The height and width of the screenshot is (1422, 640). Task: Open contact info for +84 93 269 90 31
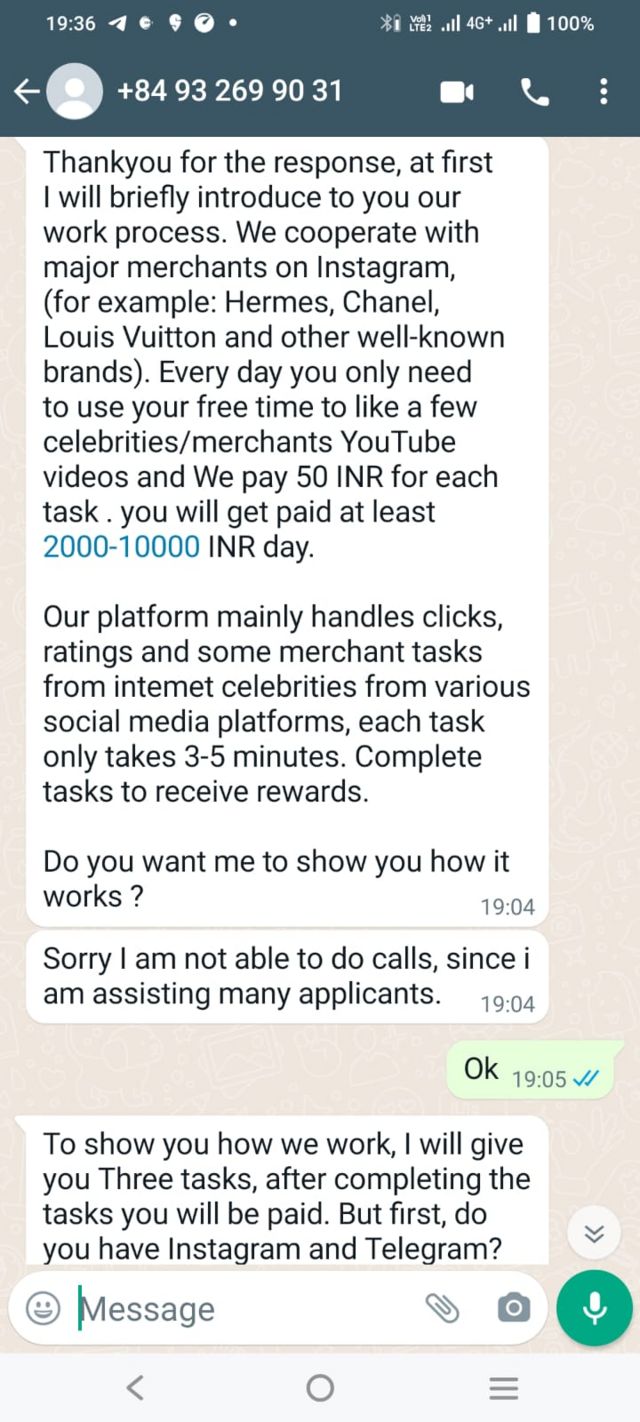click(x=230, y=92)
